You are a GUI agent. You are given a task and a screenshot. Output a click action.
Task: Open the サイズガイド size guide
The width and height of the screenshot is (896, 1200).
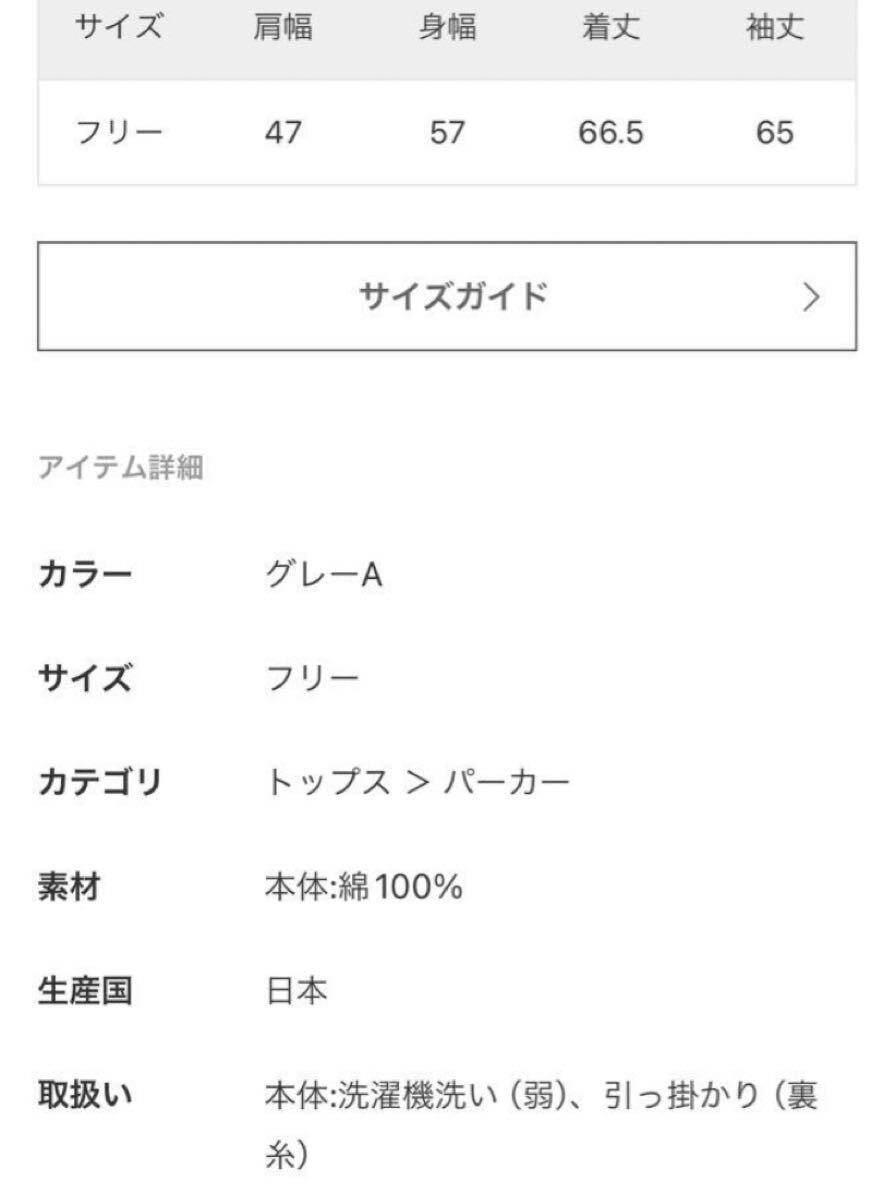(447, 296)
